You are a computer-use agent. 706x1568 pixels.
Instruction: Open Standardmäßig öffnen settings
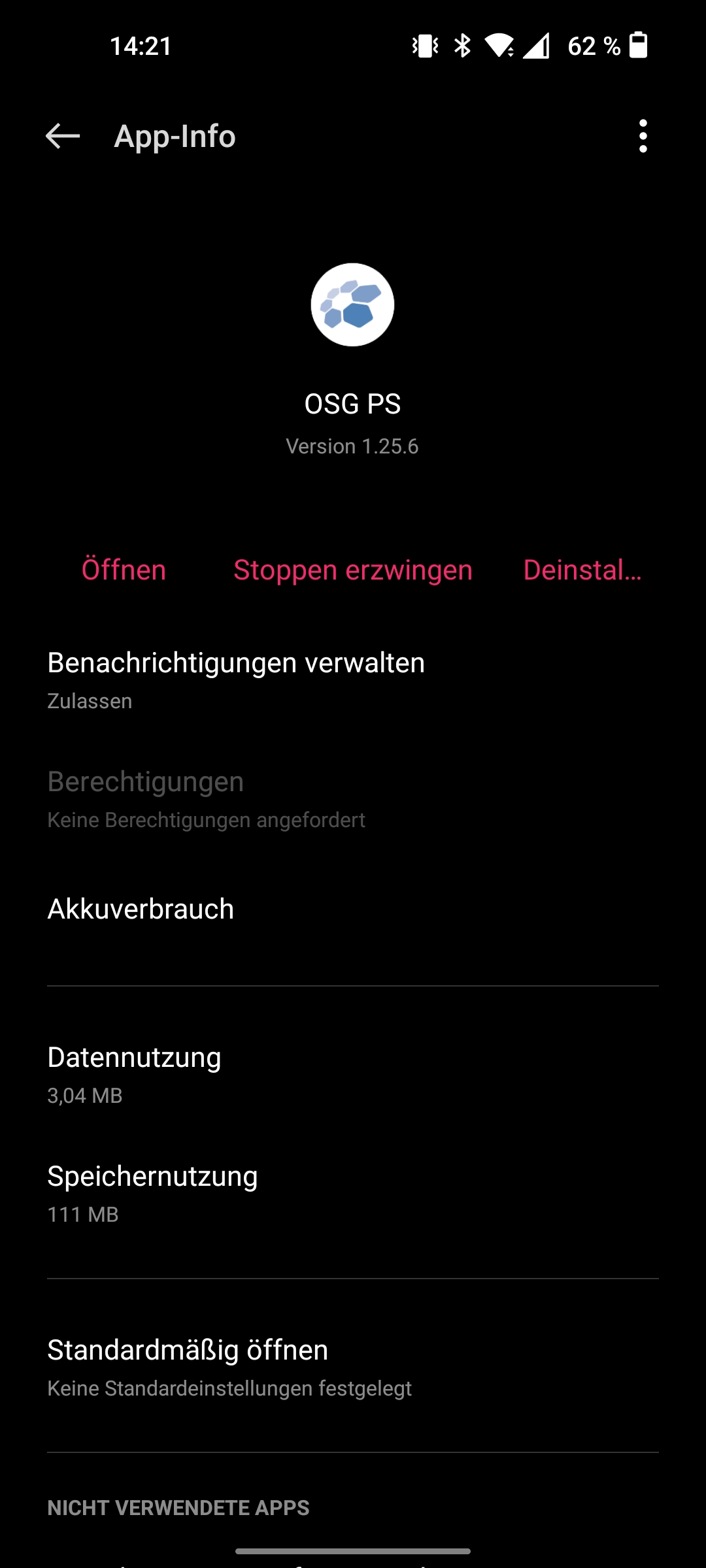[x=353, y=1367]
